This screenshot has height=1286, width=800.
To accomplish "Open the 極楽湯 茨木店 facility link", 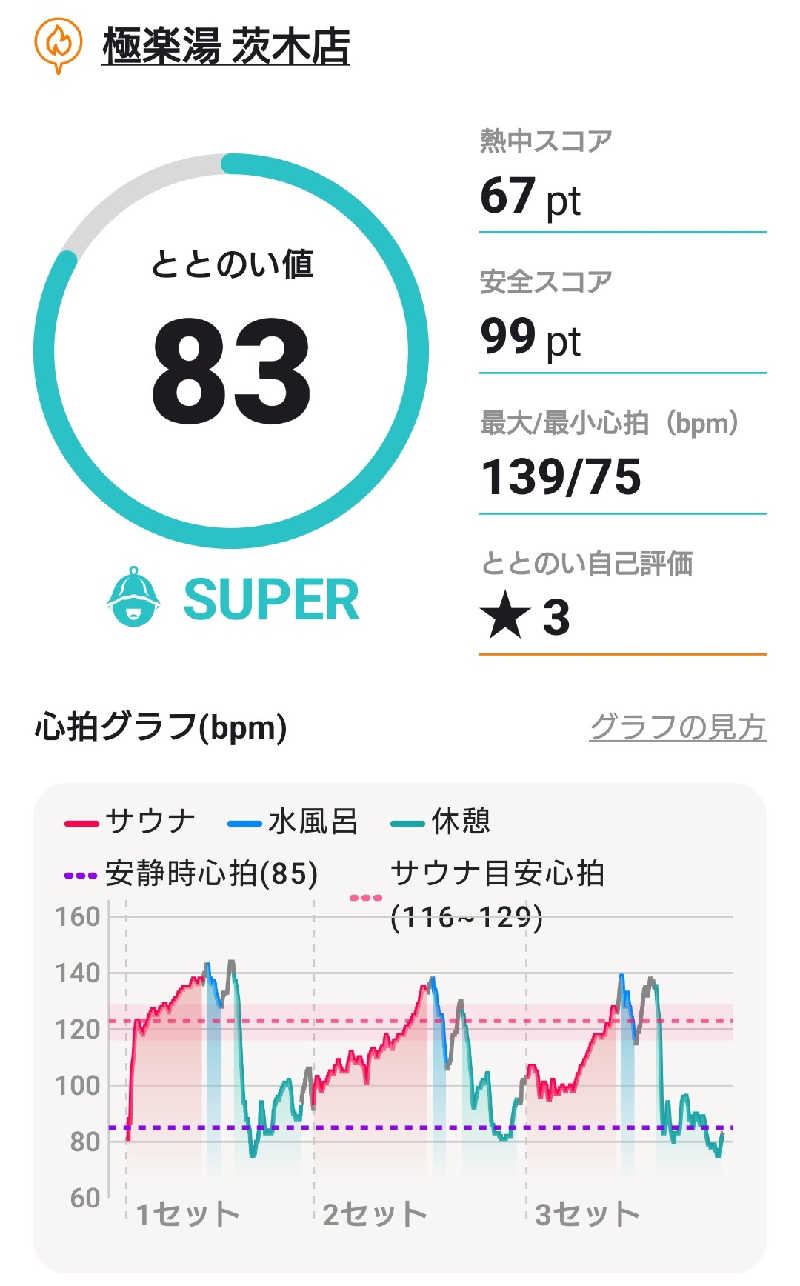I will click(225, 45).
